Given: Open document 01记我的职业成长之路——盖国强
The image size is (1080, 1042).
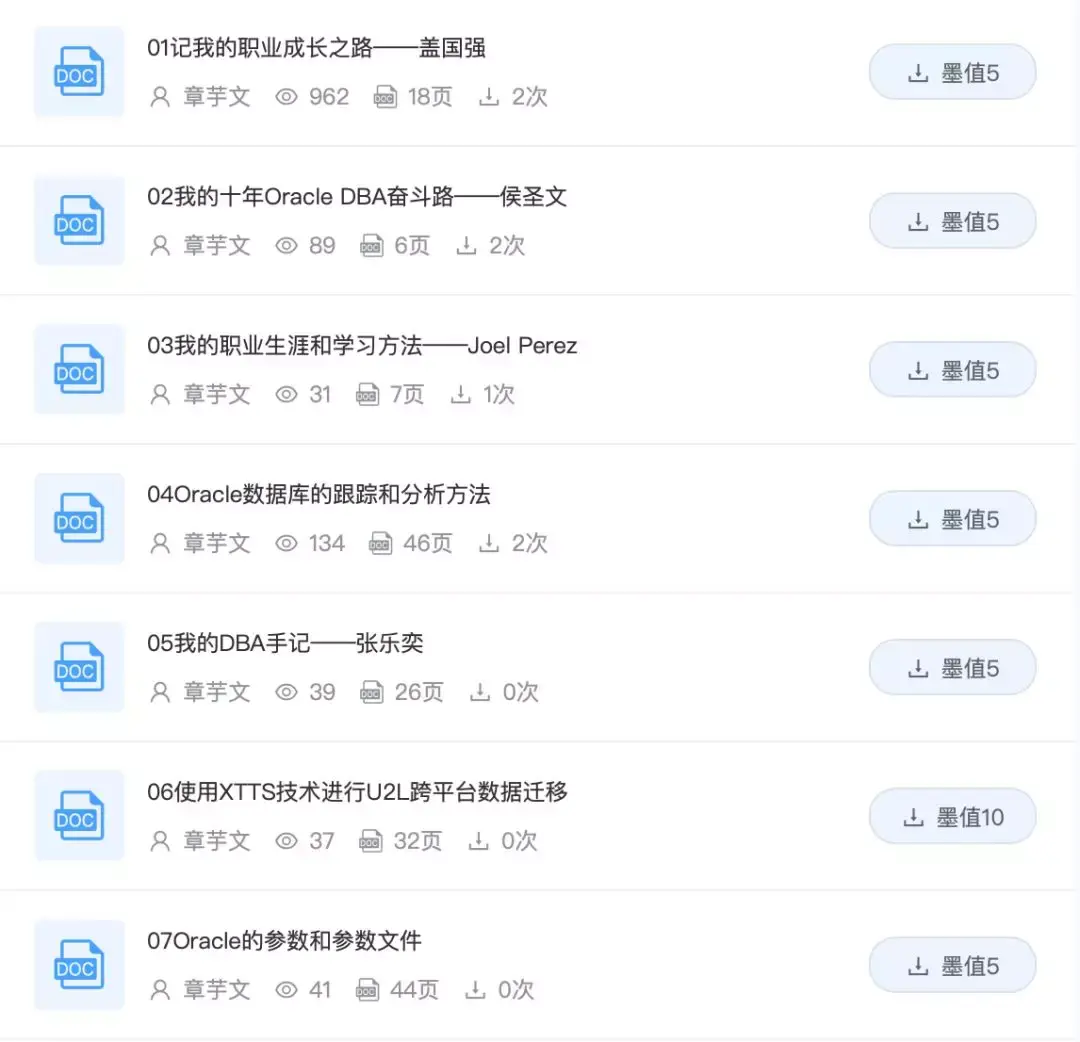Looking at the screenshot, I should pyautogui.click(x=316, y=48).
